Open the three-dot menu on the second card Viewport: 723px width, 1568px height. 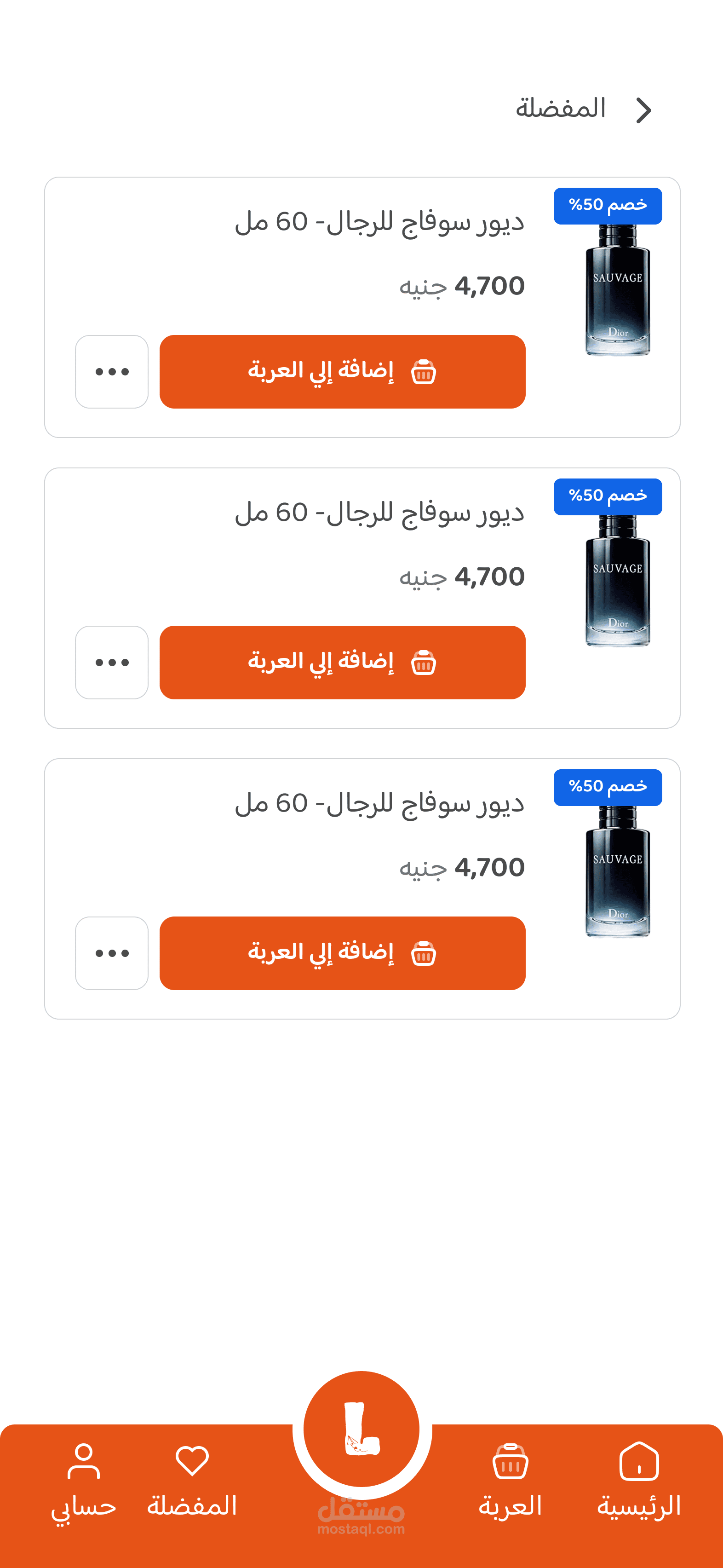click(112, 662)
